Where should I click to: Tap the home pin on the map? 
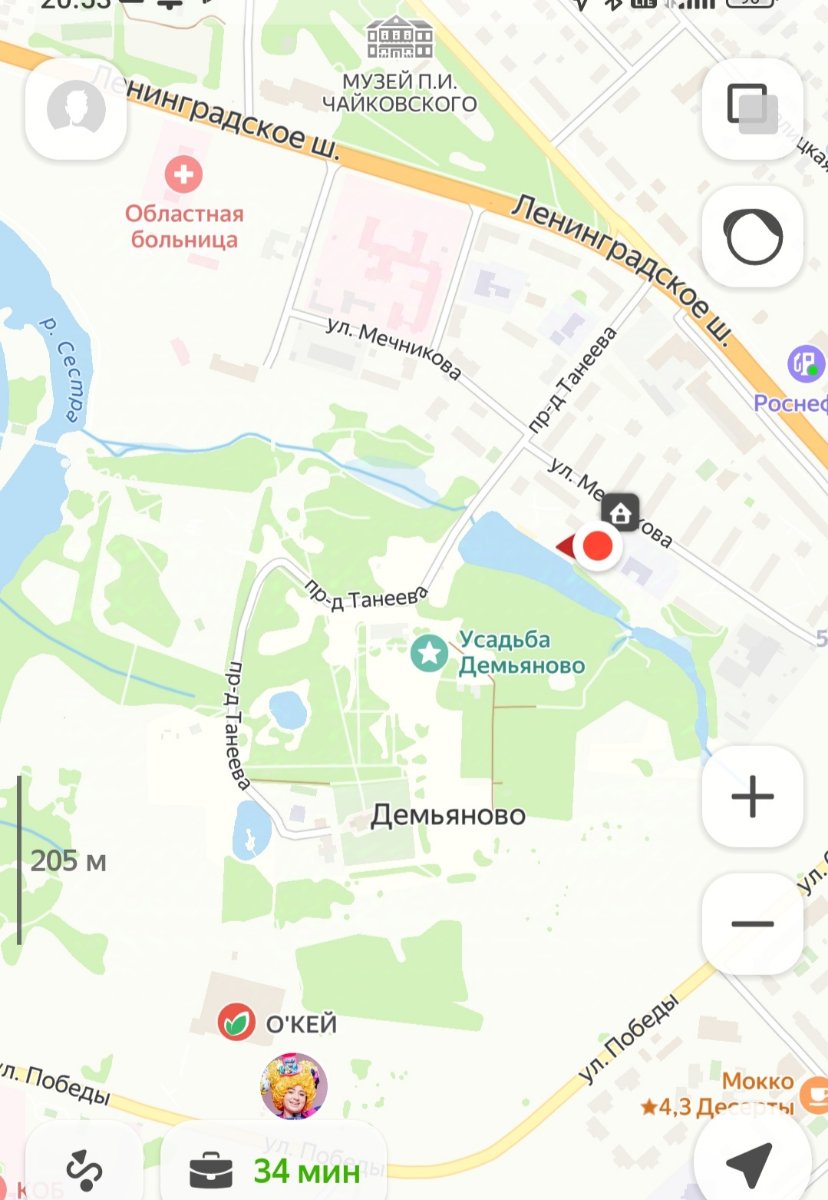click(x=621, y=514)
